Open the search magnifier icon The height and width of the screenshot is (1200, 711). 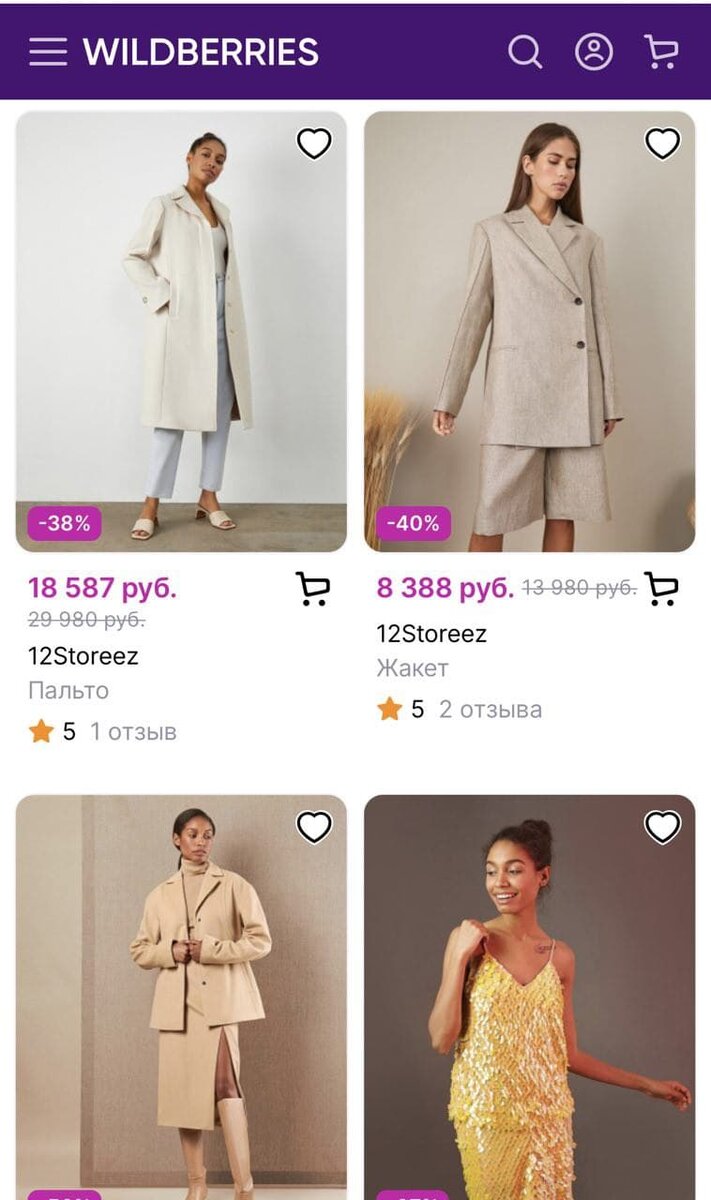(x=524, y=51)
